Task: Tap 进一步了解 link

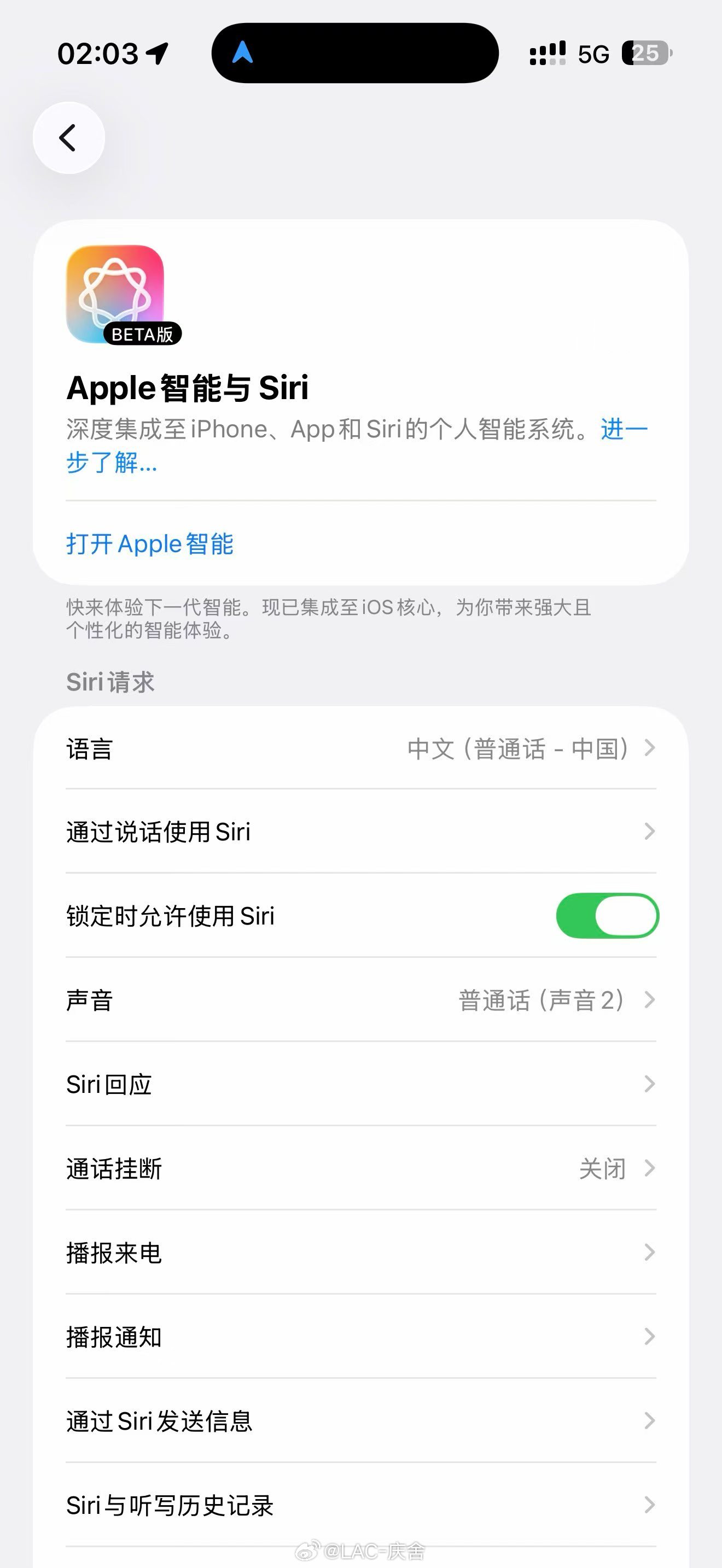Action: tap(623, 429)
